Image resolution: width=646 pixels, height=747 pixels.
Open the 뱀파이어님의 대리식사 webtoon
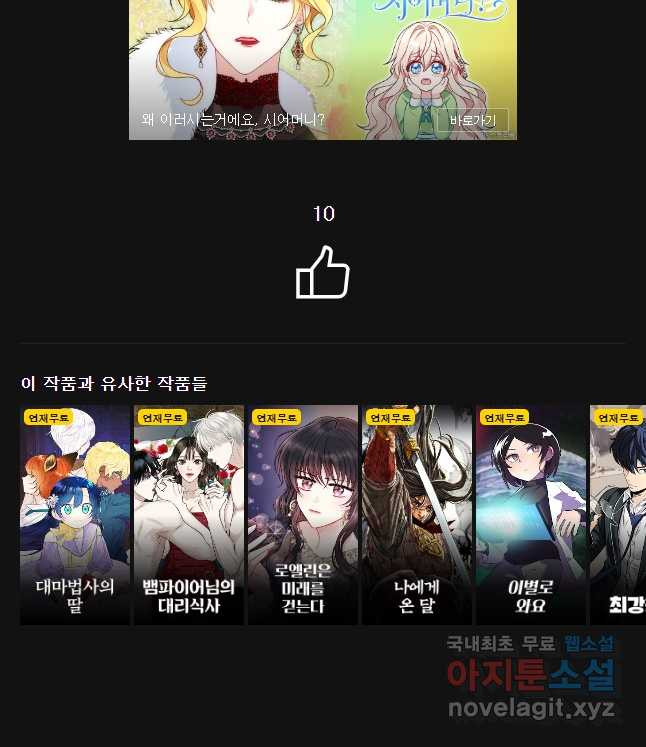pyautogui.click(x=189, y=515)
